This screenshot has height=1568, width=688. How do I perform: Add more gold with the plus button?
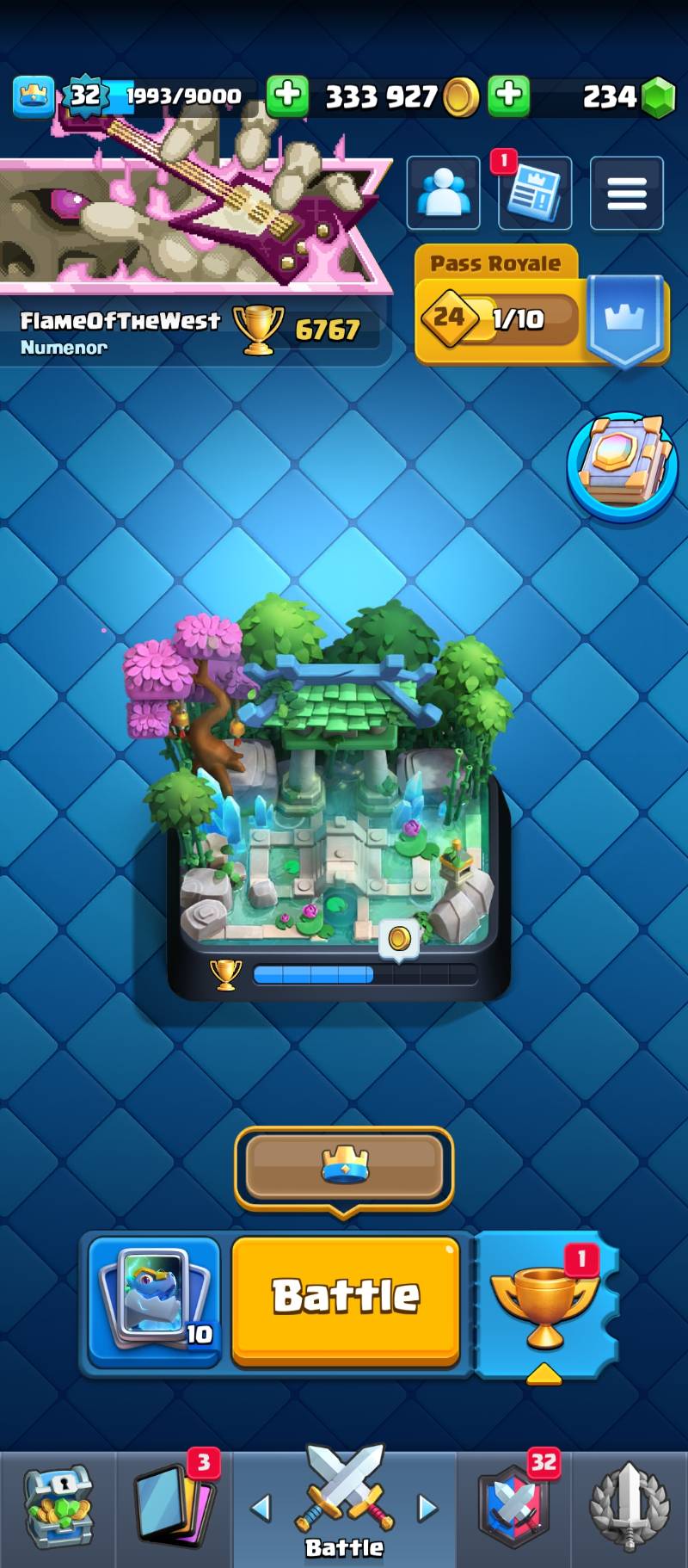pyautogui.click(x=287, y=96)
